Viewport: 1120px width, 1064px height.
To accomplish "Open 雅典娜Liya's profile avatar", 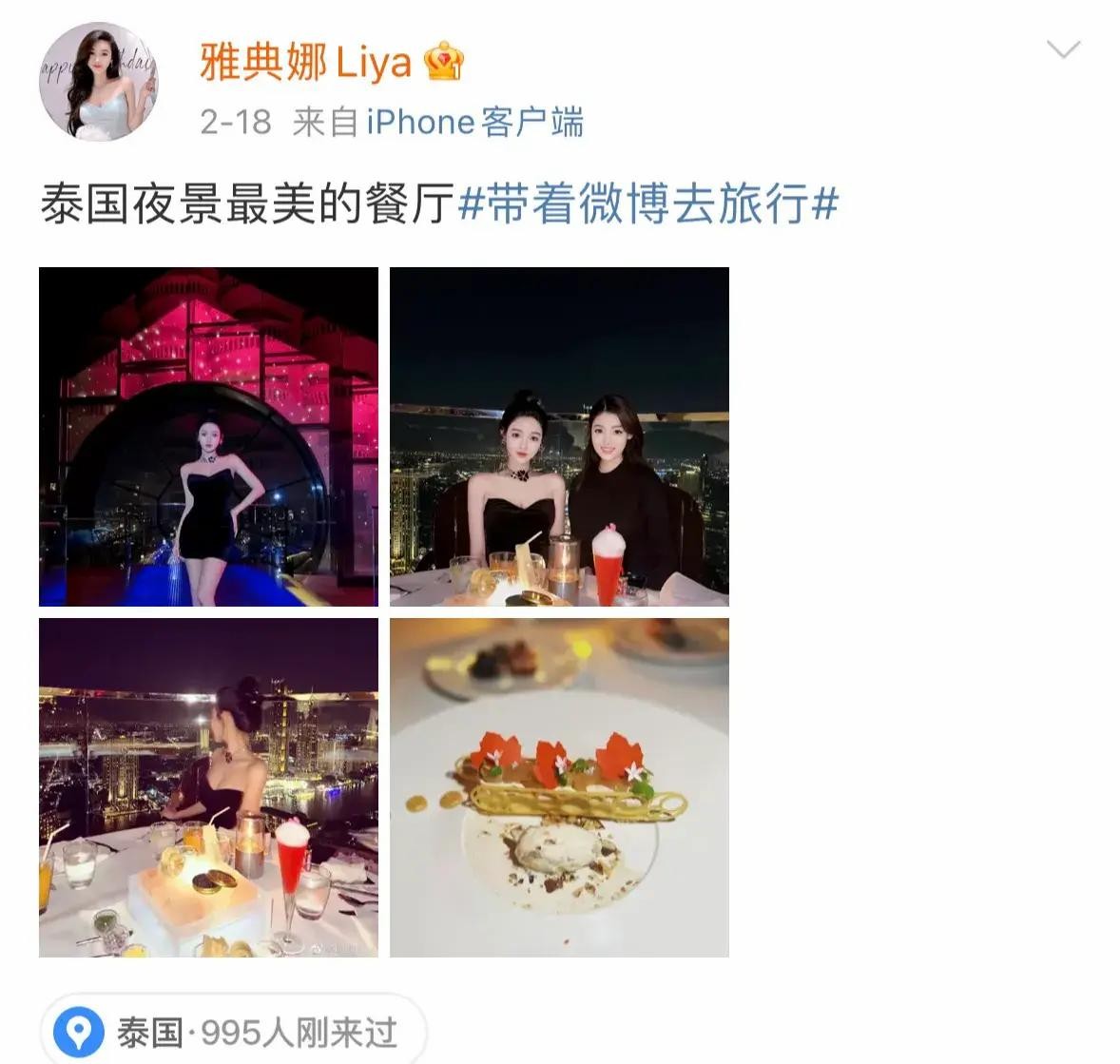I will pyautogui.click(x=98, y=84).
